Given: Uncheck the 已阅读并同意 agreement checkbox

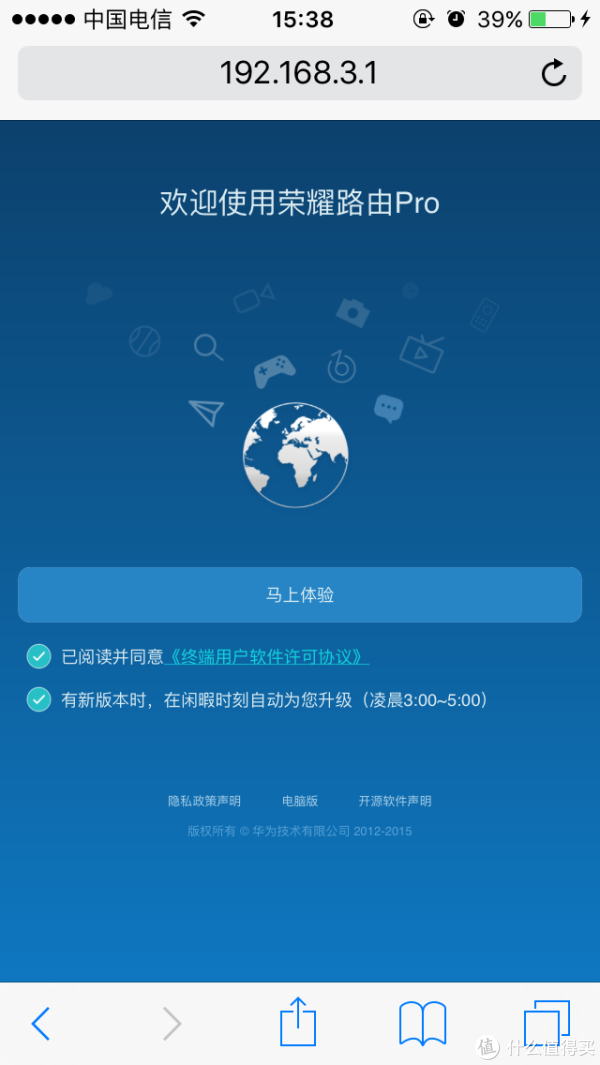Looking at the screenshot, I should click(39, 657).
